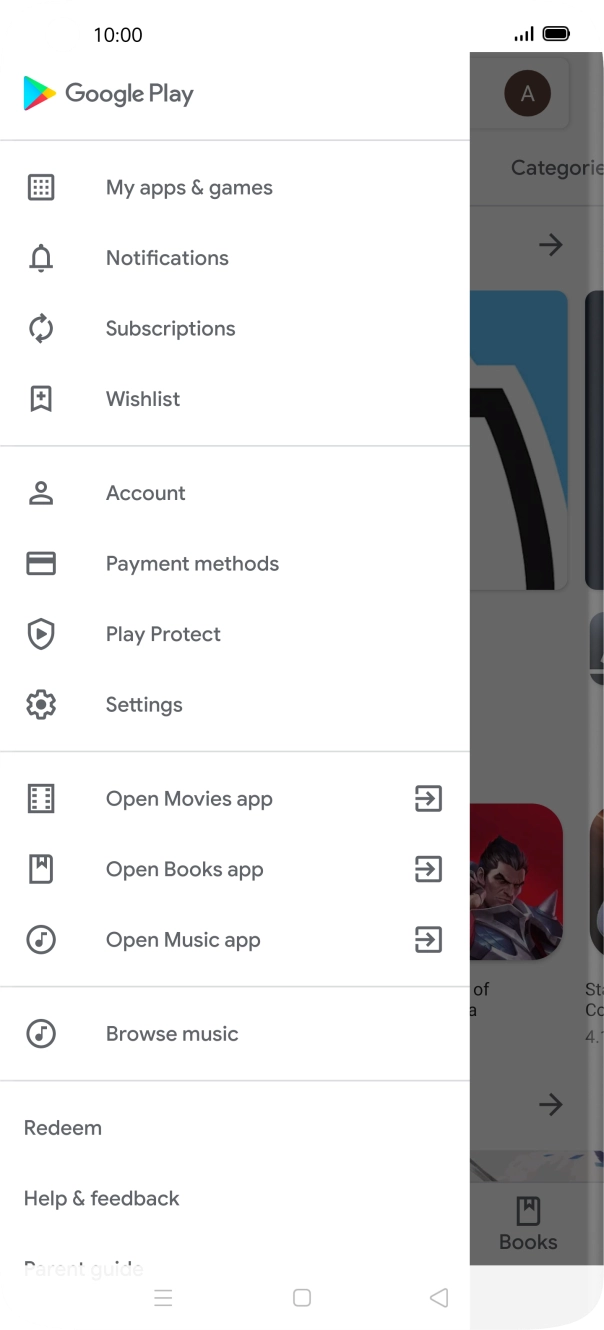The image size is (604, 1330).
Task: View Payment methods
Action: pyautogui.click(x=192, y=564)
